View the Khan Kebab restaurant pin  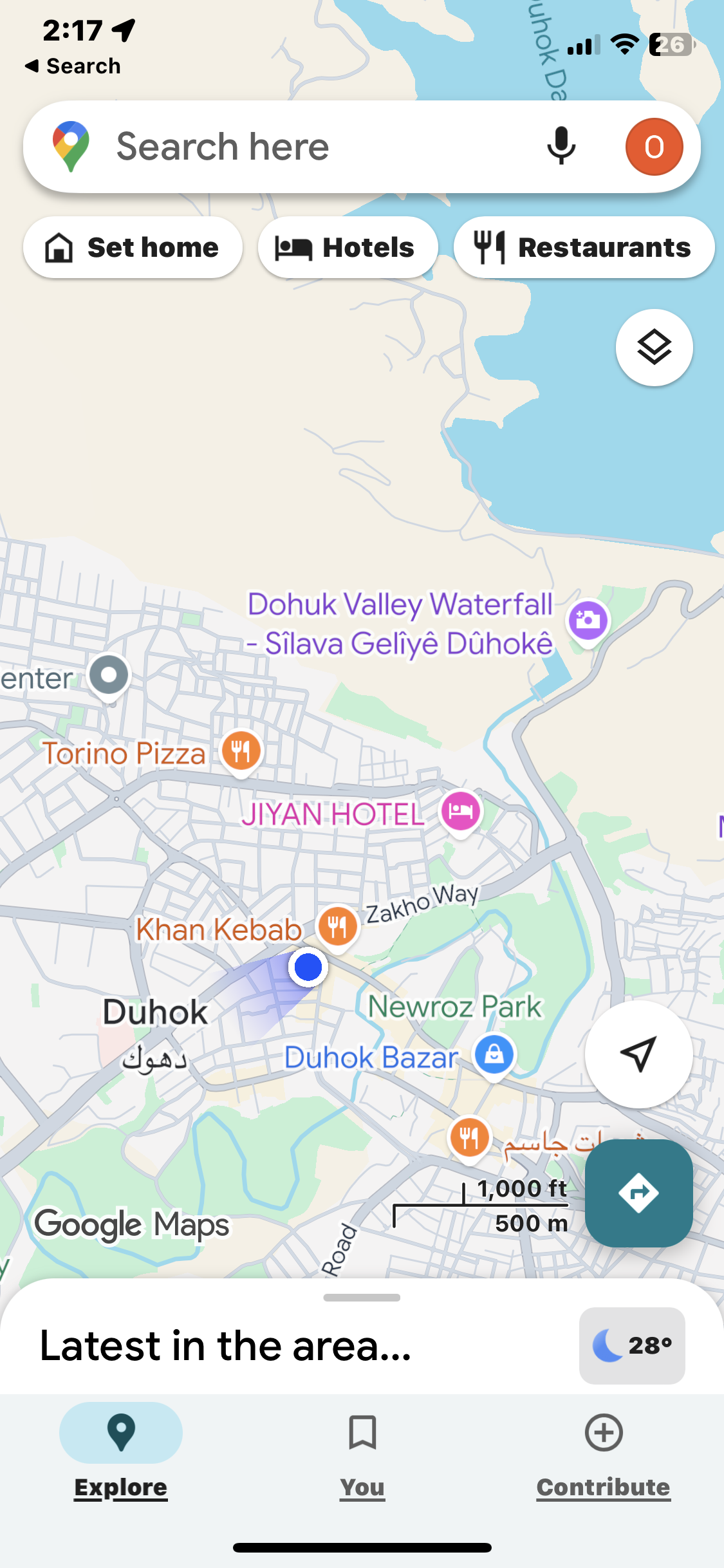(x=338, y=926)
